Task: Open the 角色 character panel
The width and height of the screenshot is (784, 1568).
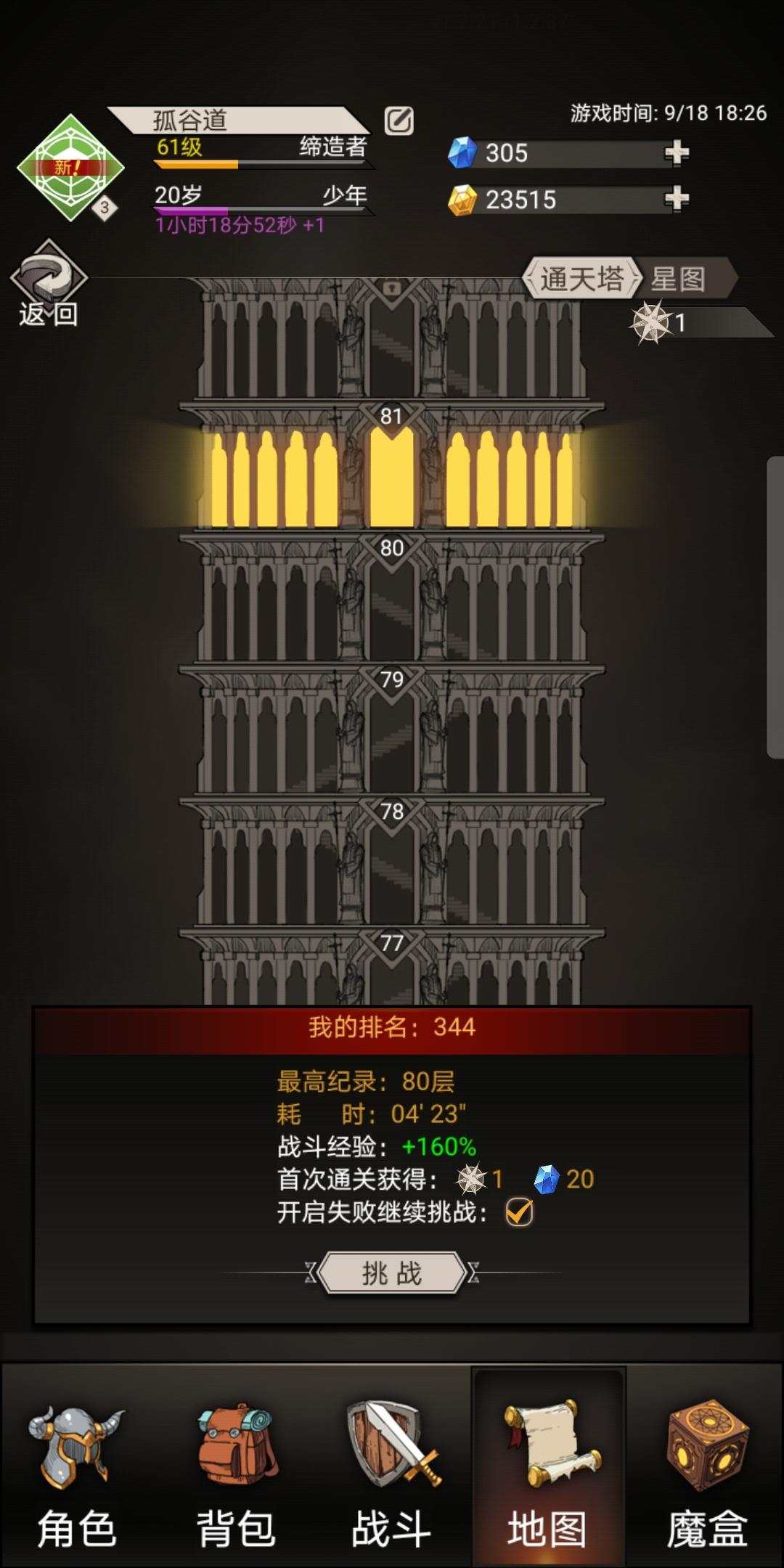Action: [76, 1481]
